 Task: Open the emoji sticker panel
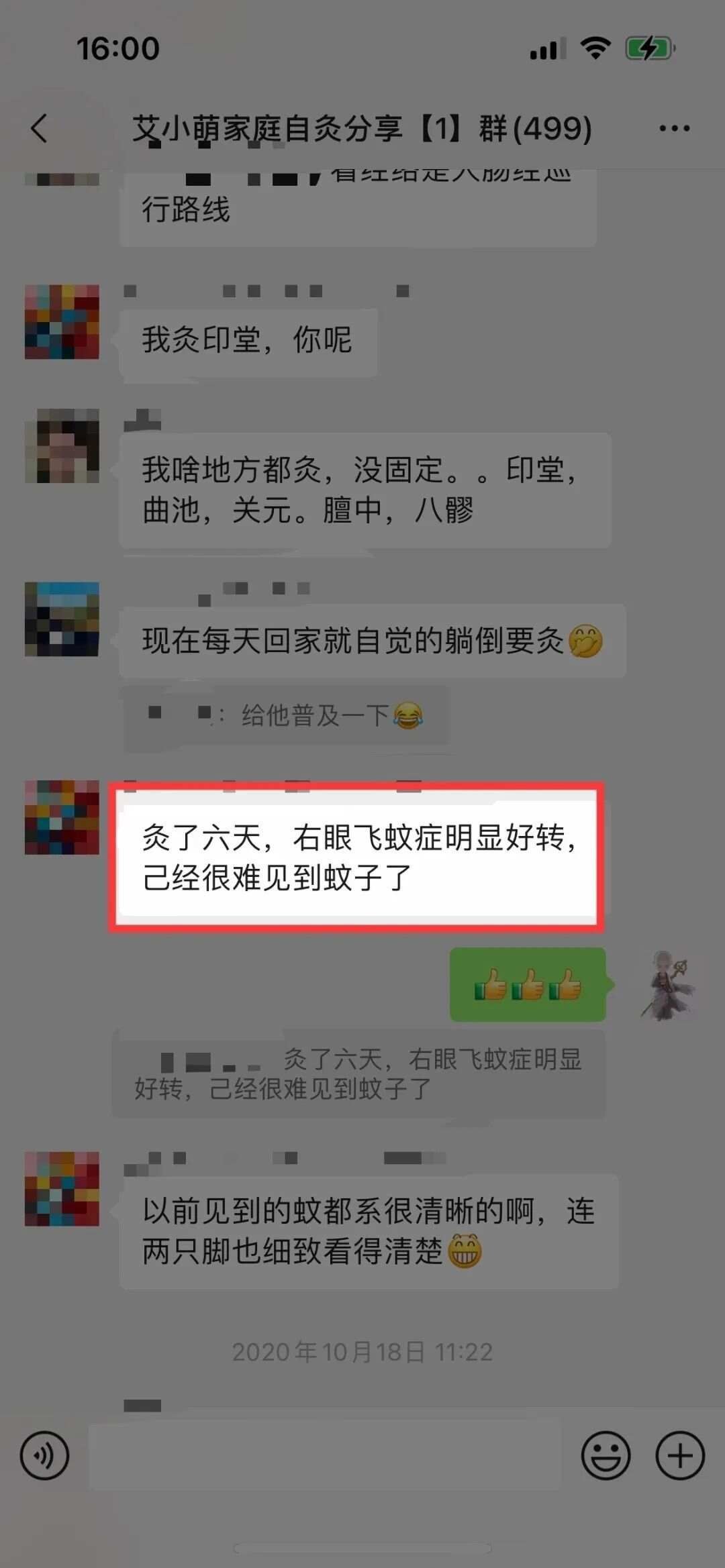coord(606,1455)
